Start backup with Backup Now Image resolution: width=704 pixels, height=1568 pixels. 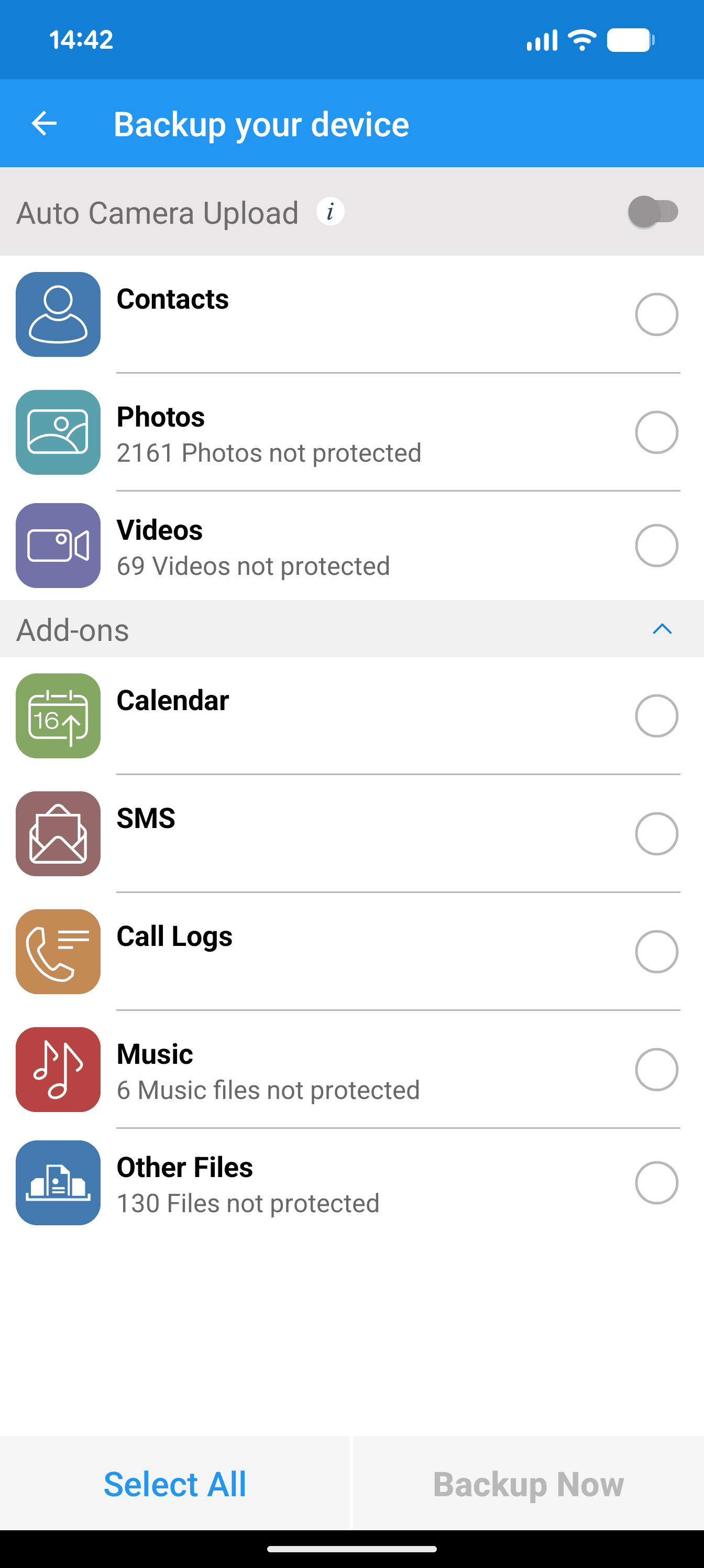pos(528,1484)
